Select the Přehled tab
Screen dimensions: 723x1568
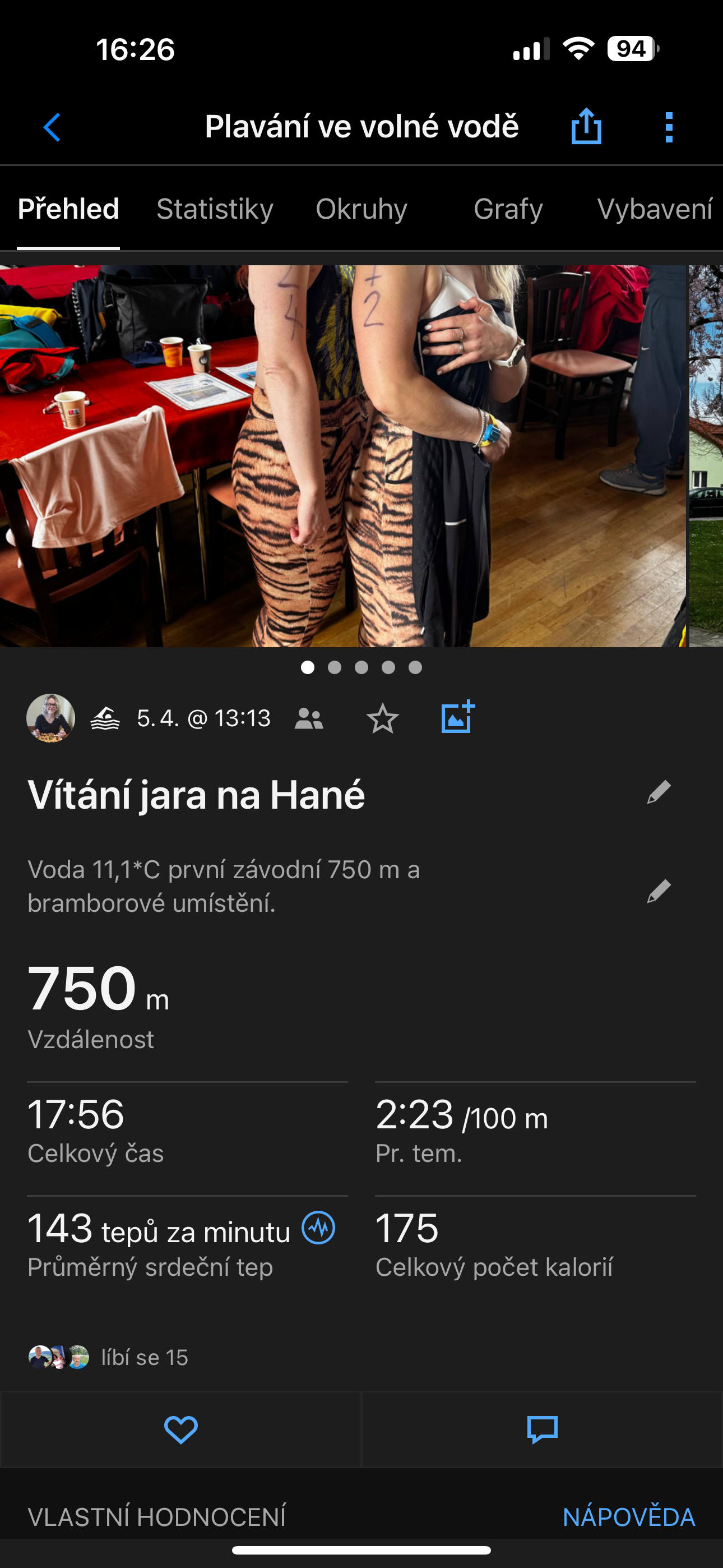(x=68, y=209)
